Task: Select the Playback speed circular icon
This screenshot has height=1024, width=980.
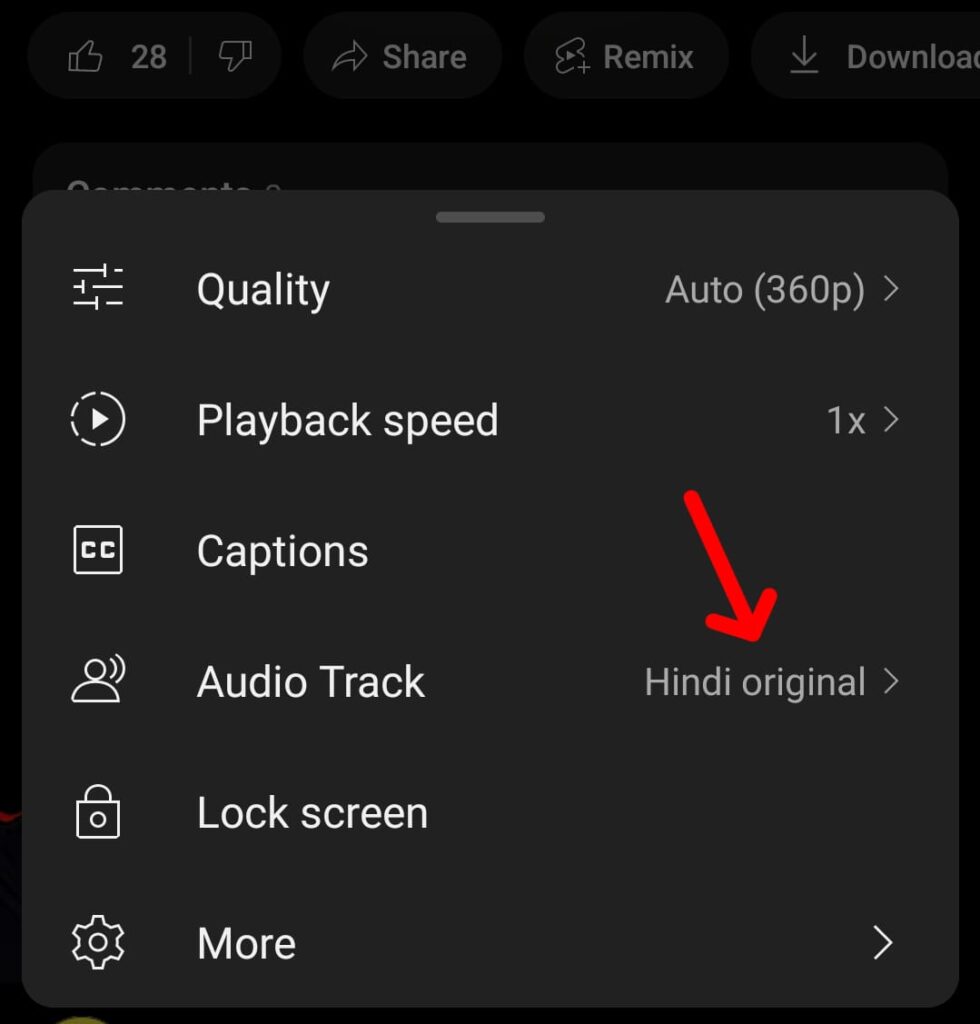Action: click(x=96, y=420)
